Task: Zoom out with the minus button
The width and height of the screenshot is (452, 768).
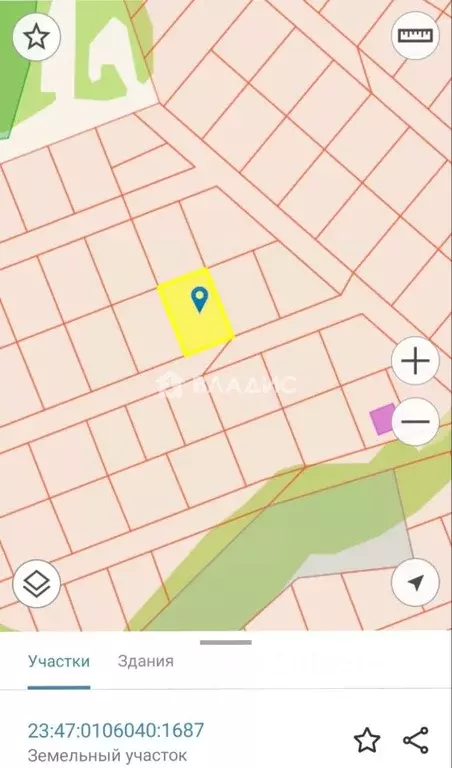Action: (415, 422)
